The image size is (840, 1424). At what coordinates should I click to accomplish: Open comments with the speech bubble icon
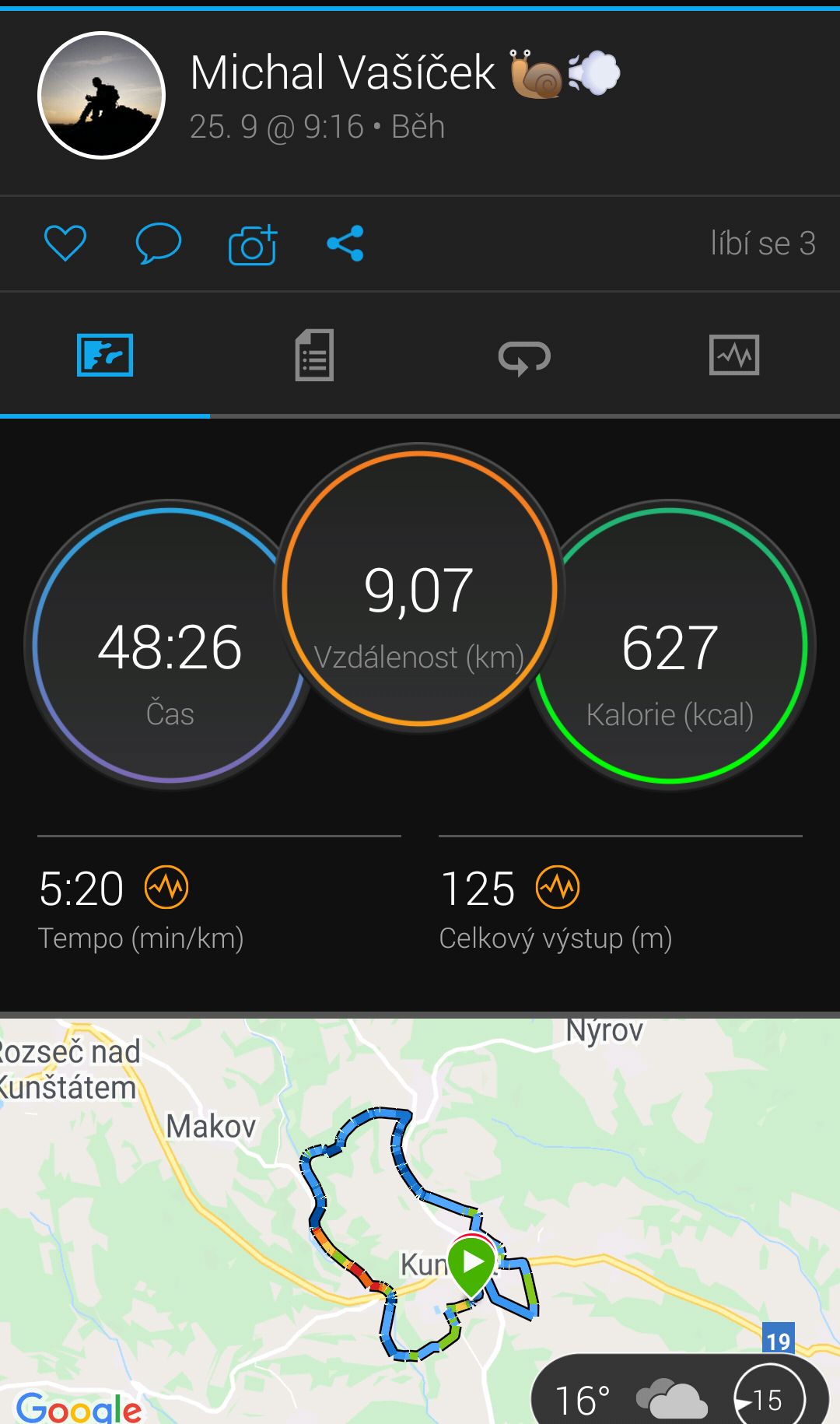point(159,244)
